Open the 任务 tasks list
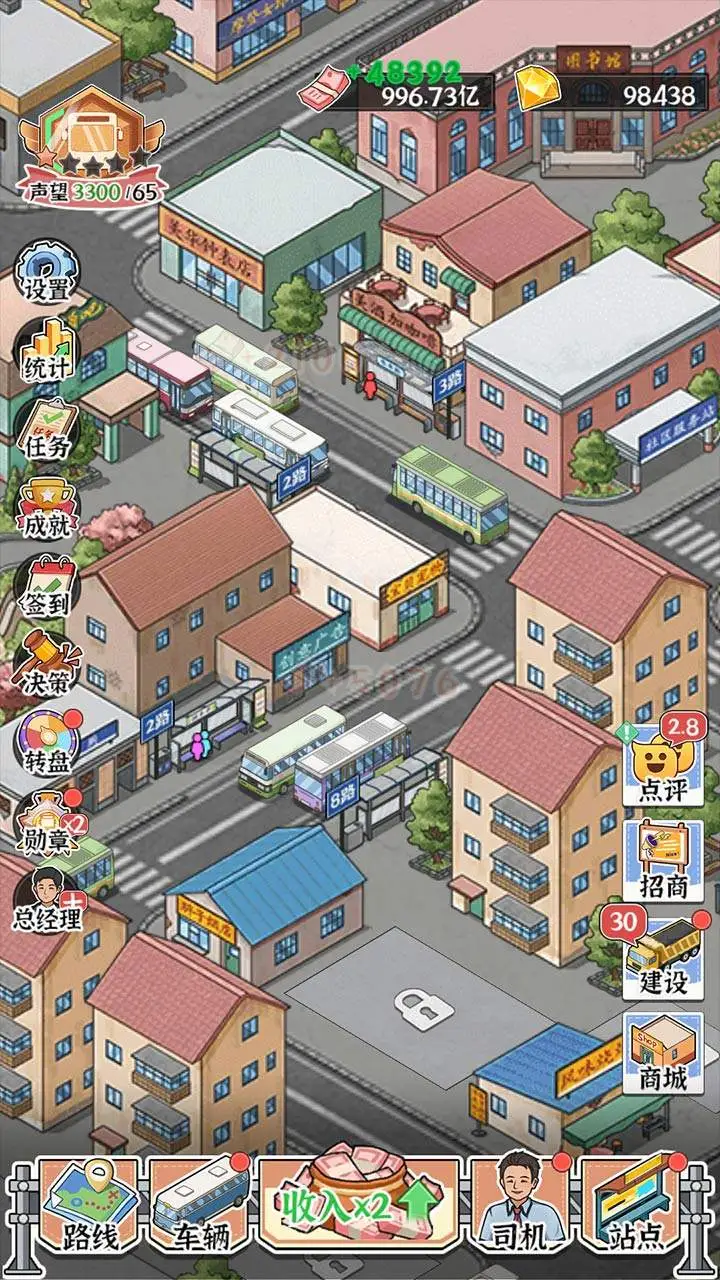Screen dimensions: 720x1280 (x=47, y=428)
